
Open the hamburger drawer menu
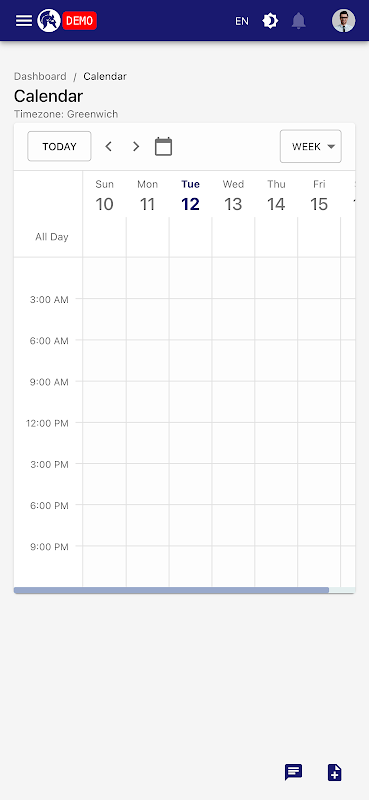click(24, 21)
